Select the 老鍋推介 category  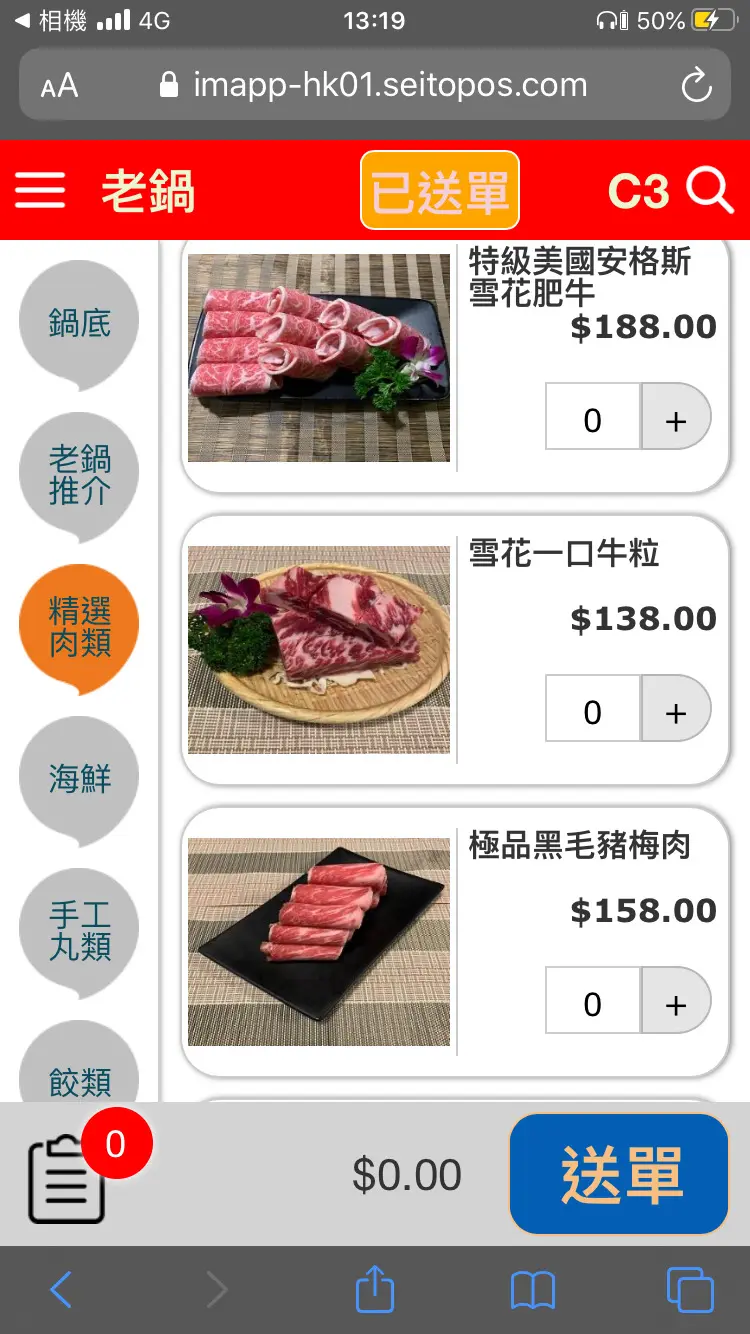coord(79,475)
